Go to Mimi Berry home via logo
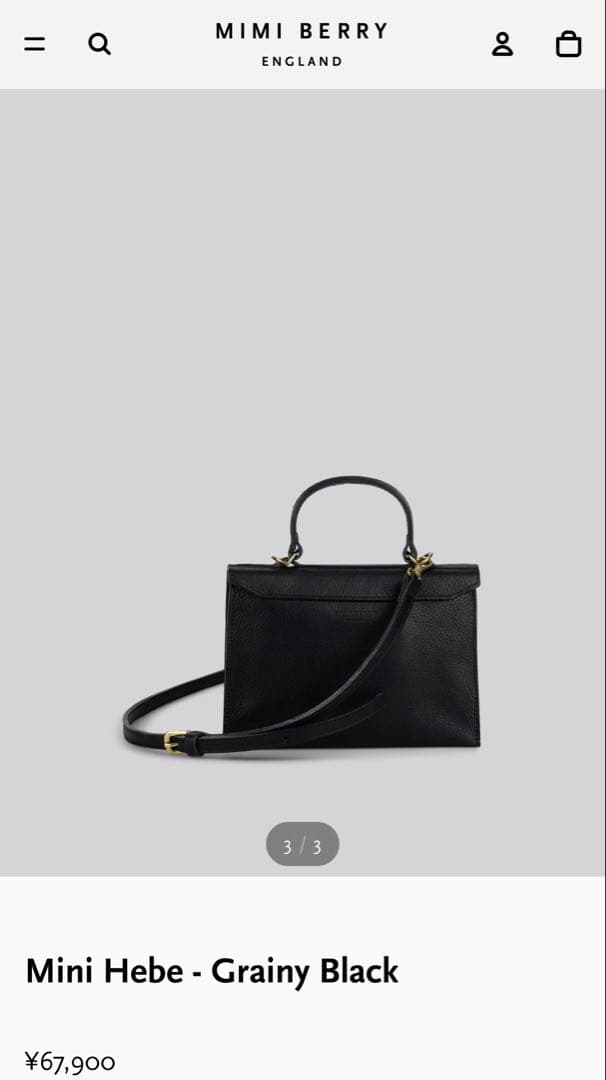The height and width of the screenshot is (1080, 606). click(302, 44)
